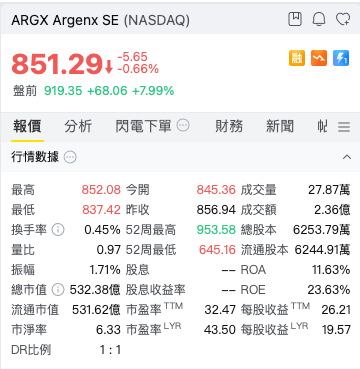Viewport: 360px width, 369px height.
Task: Open the full tab list menu
Action: [344, 127]
